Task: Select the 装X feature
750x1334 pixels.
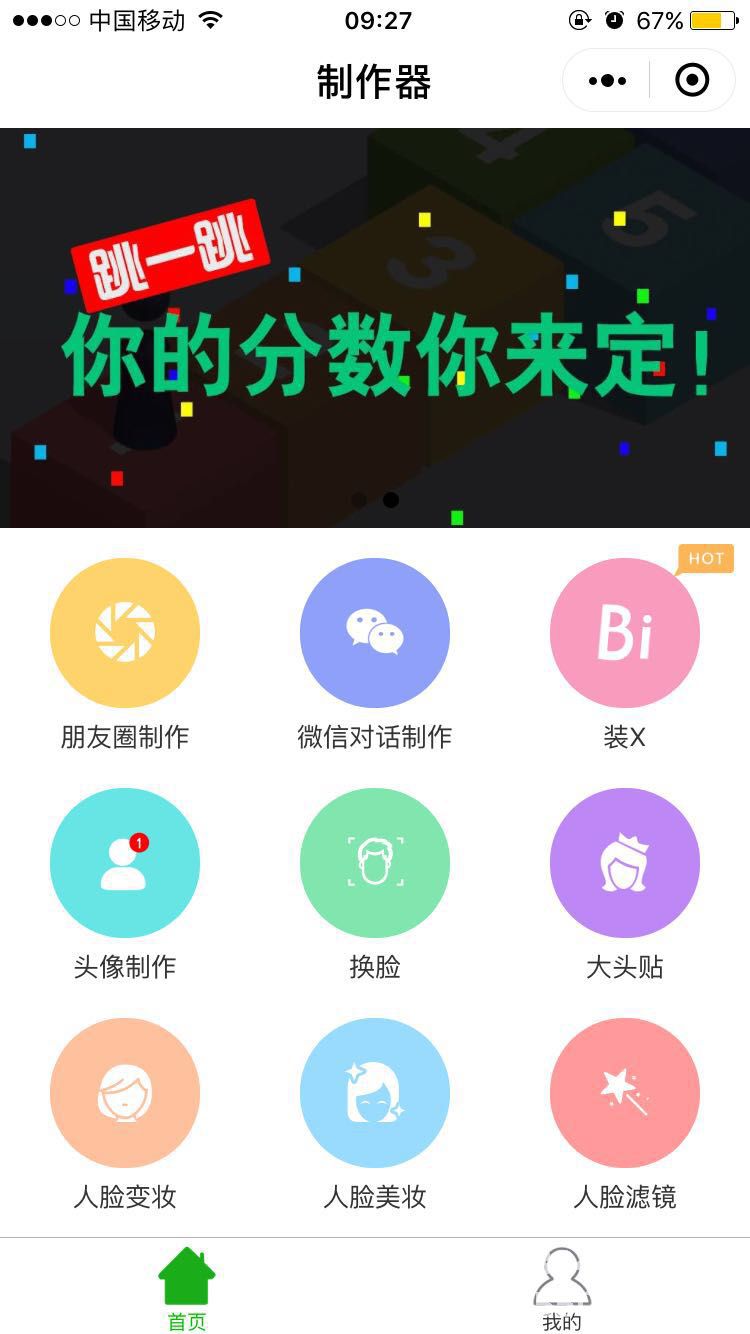Action: click(625, 633)
